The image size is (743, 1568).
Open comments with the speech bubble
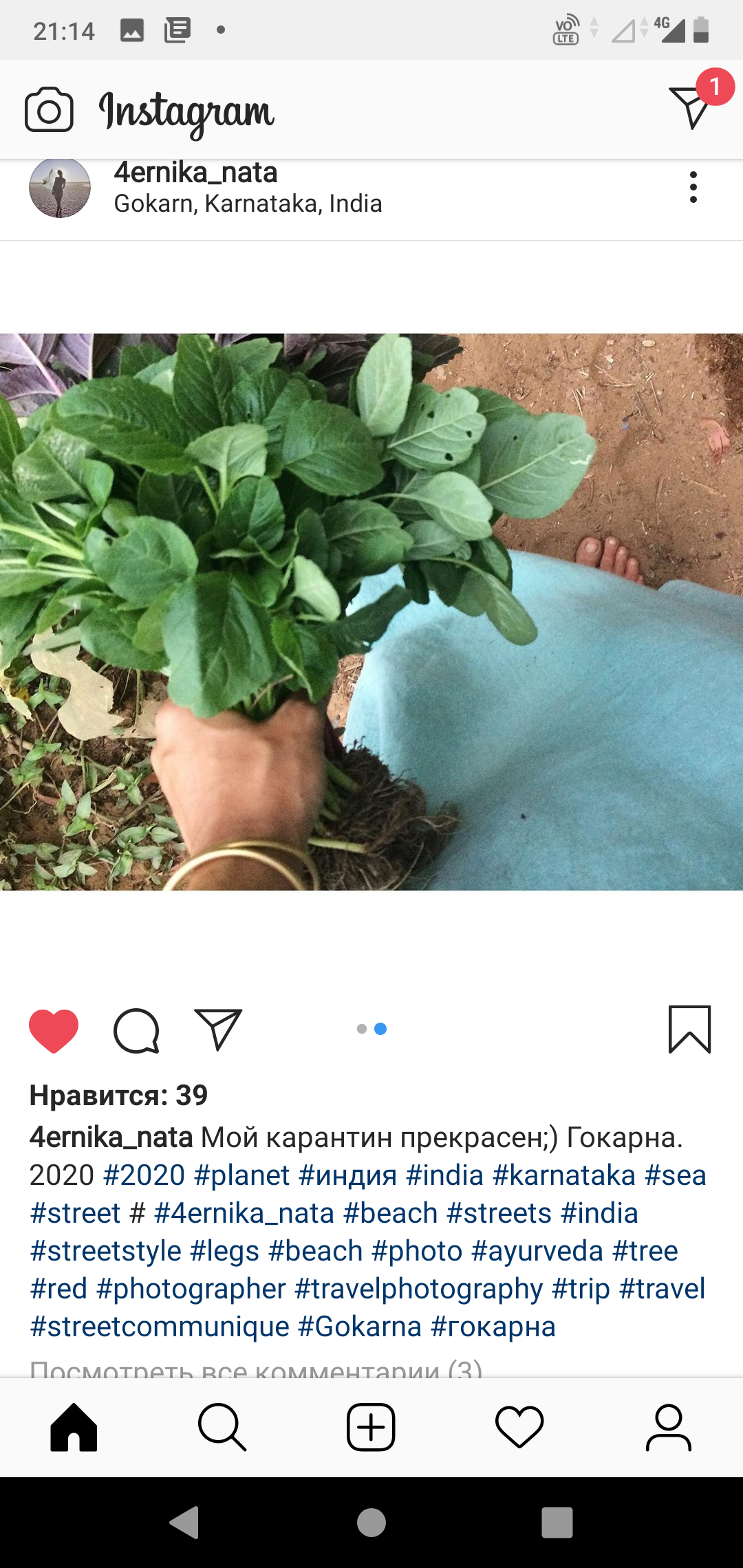point(136,1030)
